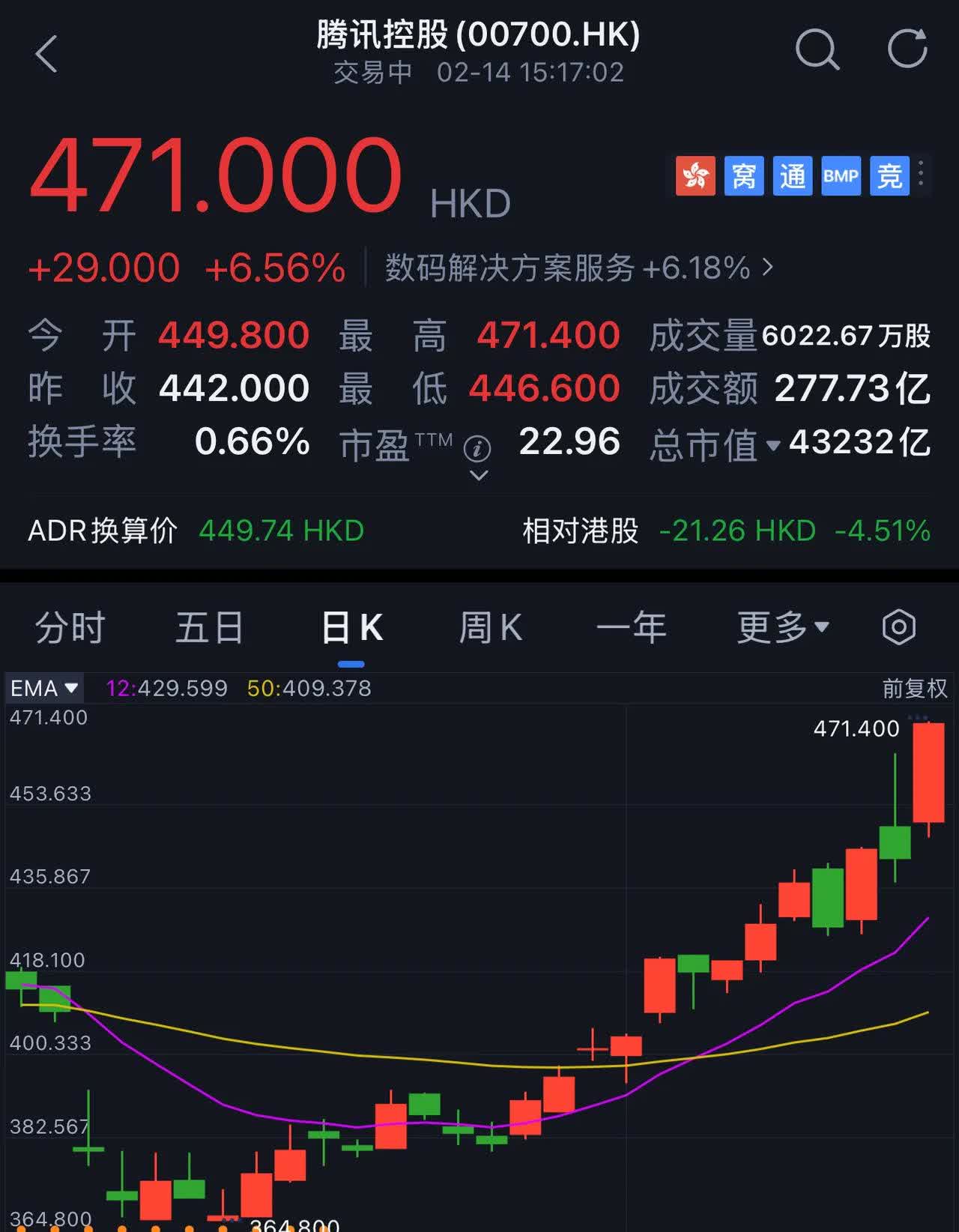Switch to the 分时 chart tab
The image size is (959, 1232).
(67, 628)
